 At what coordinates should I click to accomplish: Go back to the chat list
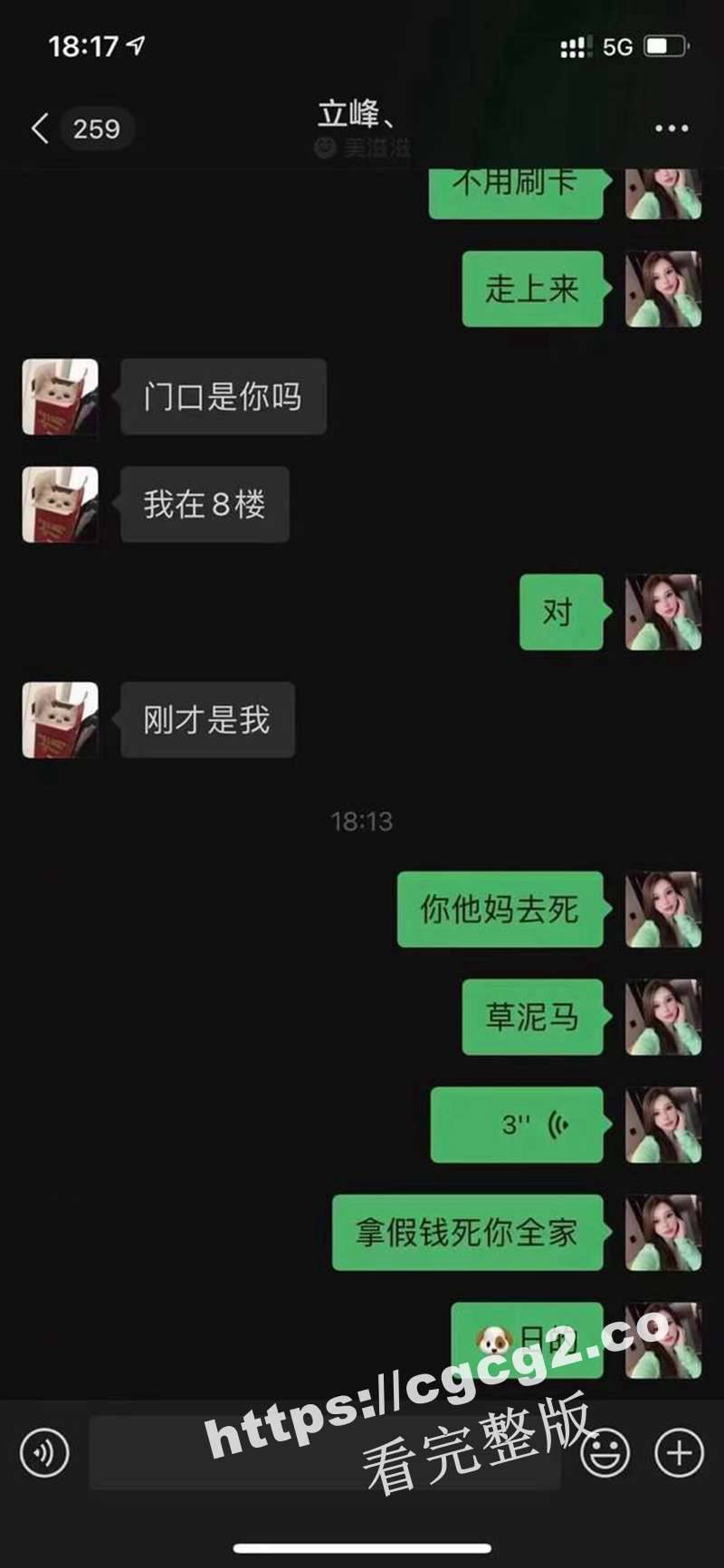tap(41, 128)
